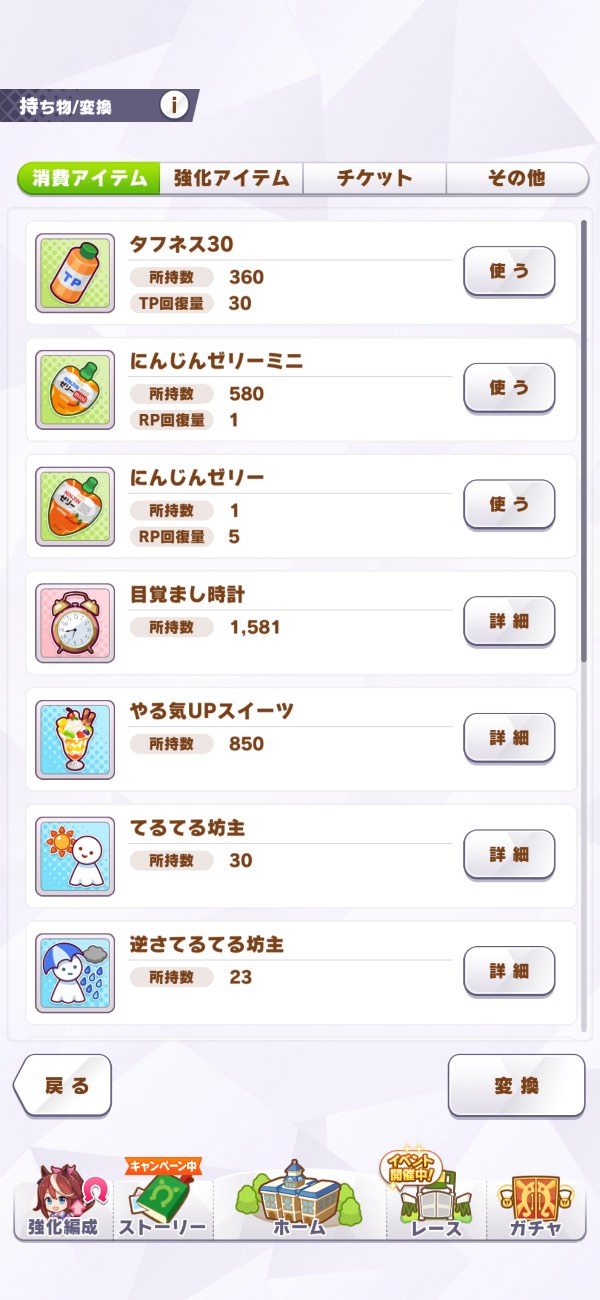This screenshot has width=600, height=1300.
Task: Tap the 変換 exchange button
Action: click(x=516, y=1086)
